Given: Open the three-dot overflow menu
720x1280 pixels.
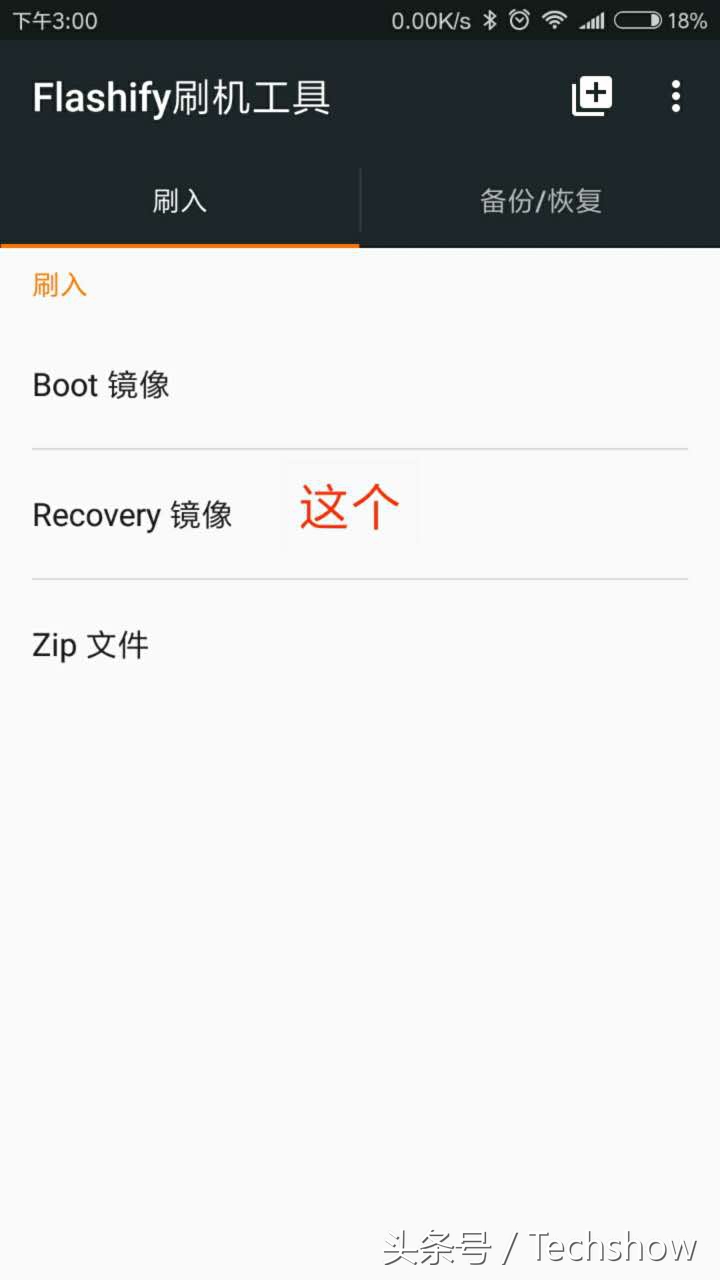Looking at the screenshot, I should 676,96.
